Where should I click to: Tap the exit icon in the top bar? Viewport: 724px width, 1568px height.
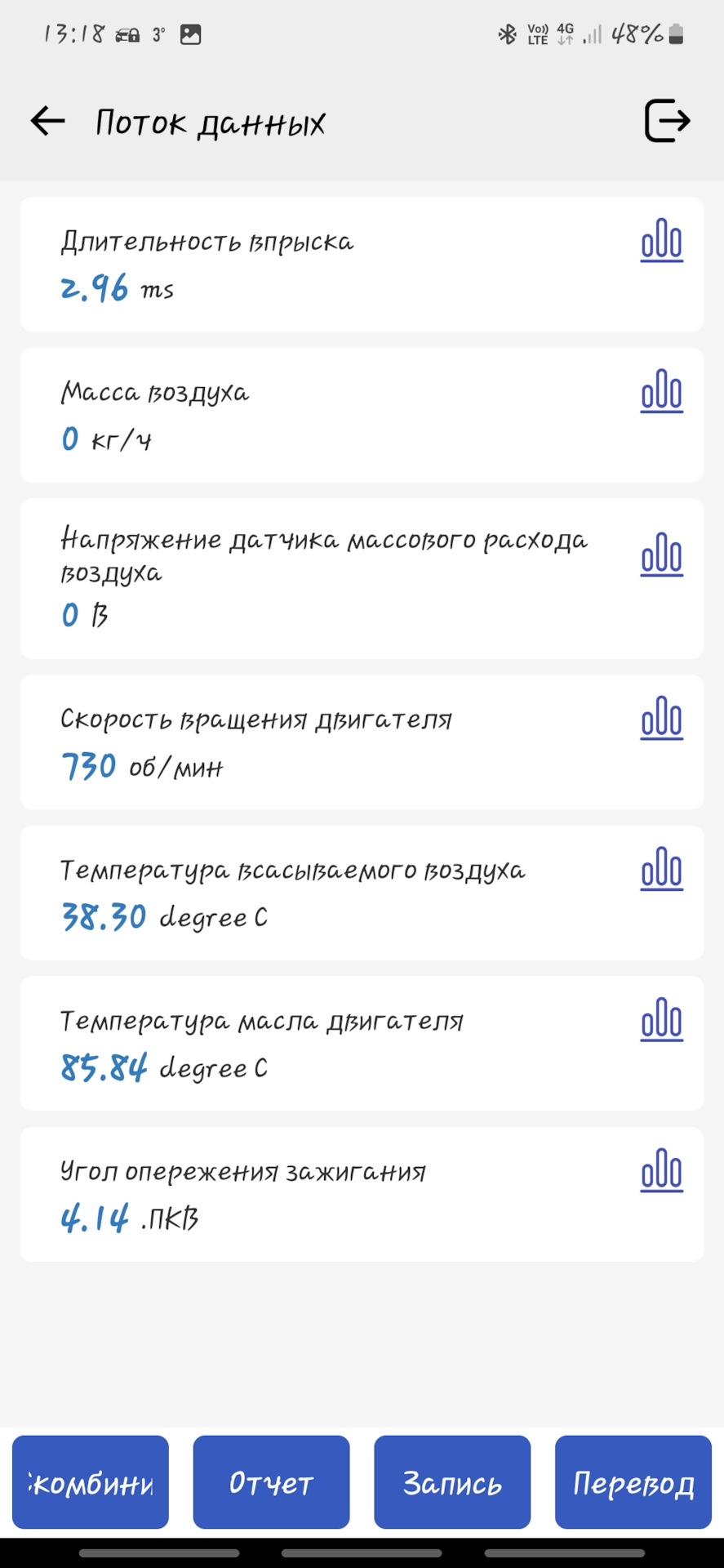click(667, 121)
